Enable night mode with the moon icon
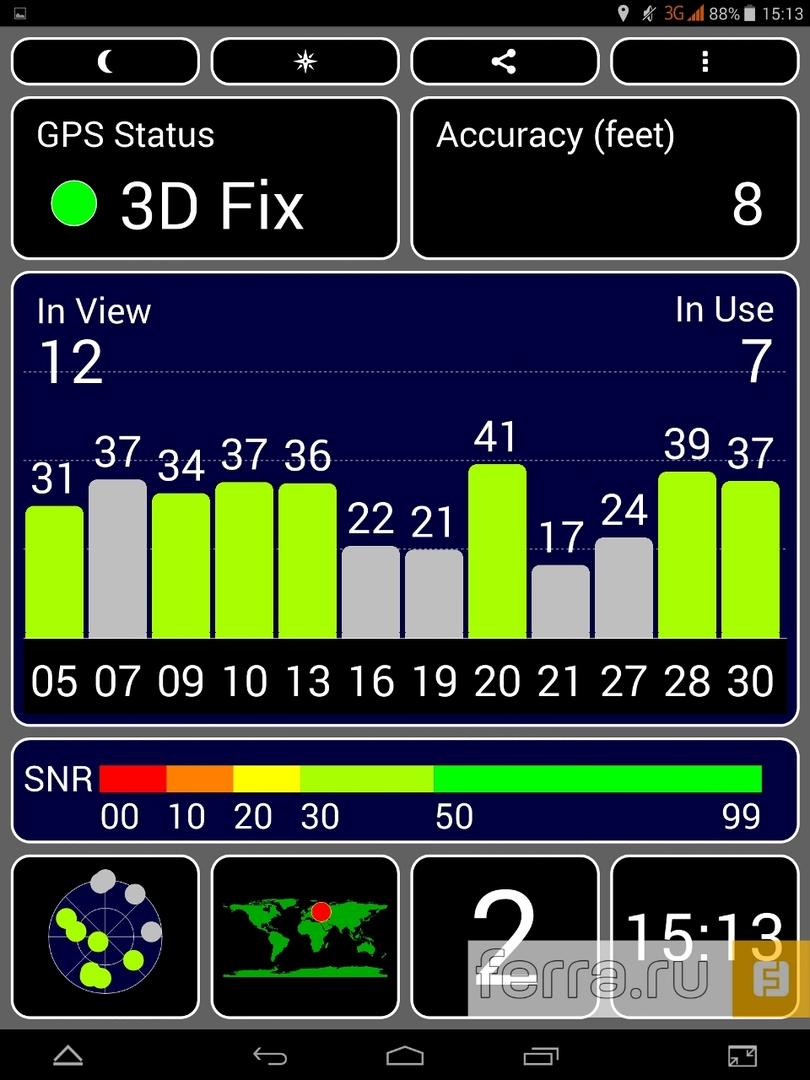Viewport: 810px width, 1080px height. point(104,61)
